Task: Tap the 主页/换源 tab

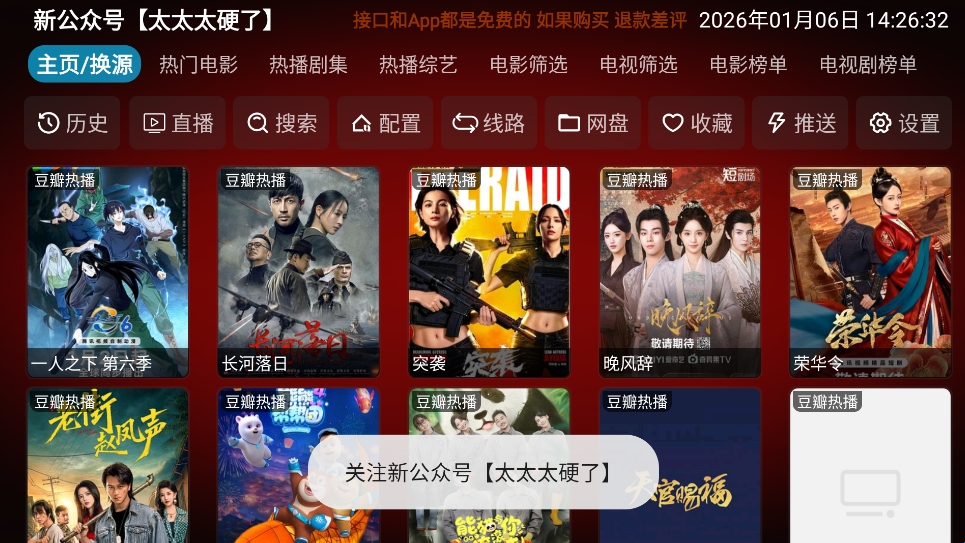Action: coord(85,65)
